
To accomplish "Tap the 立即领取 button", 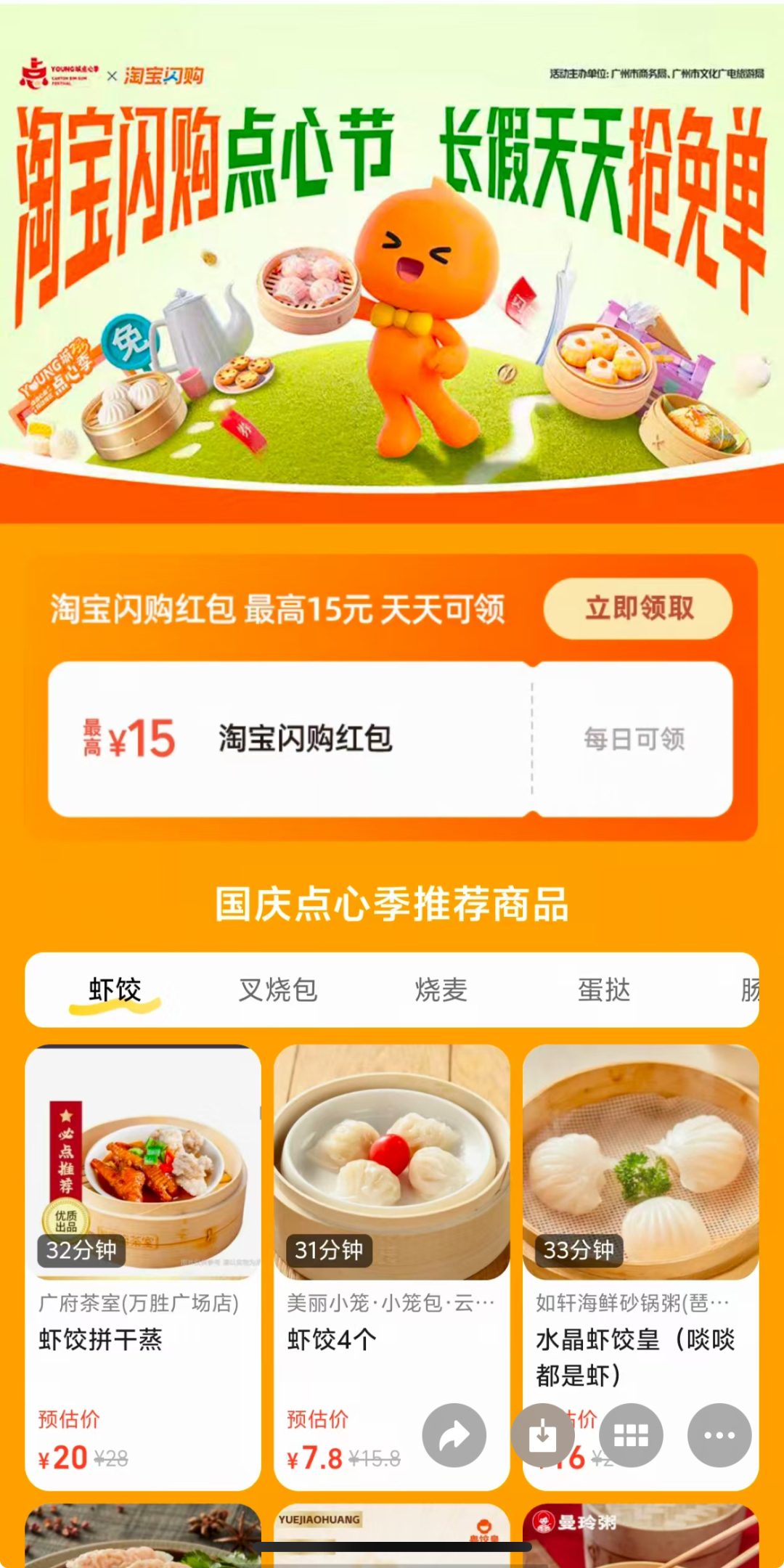I will click(637, 608).
